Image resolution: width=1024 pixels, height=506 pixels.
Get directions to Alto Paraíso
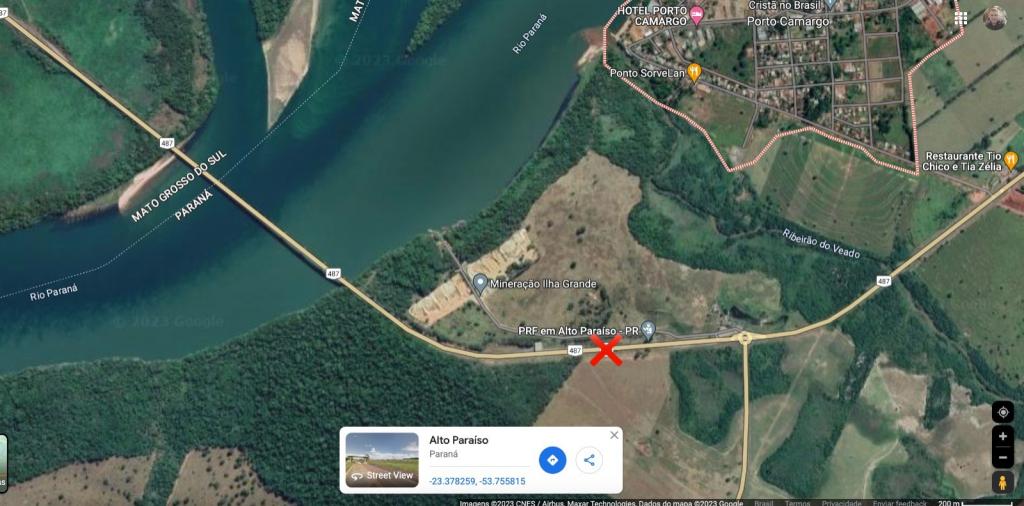tap(553, 460)
